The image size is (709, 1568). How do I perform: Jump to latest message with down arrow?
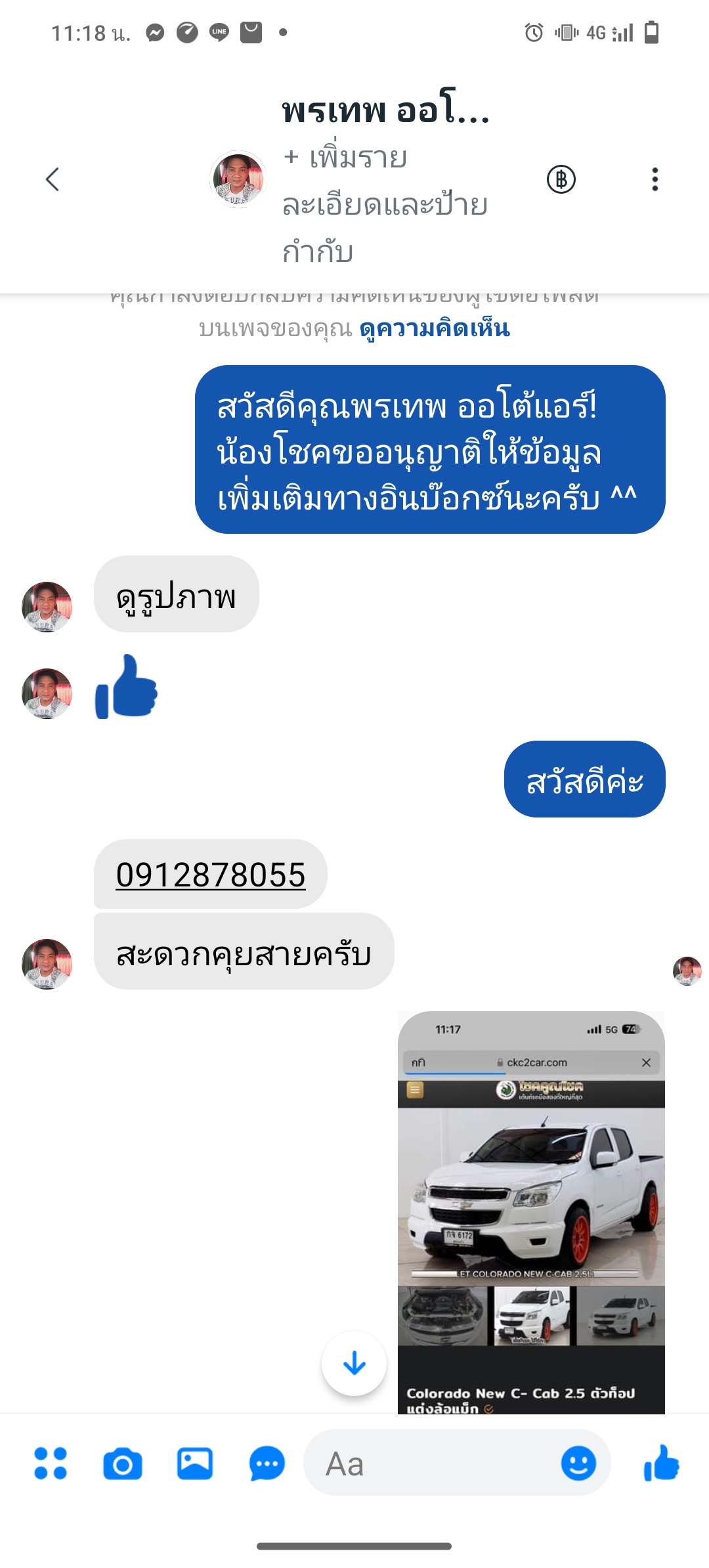click(354, 1363)
